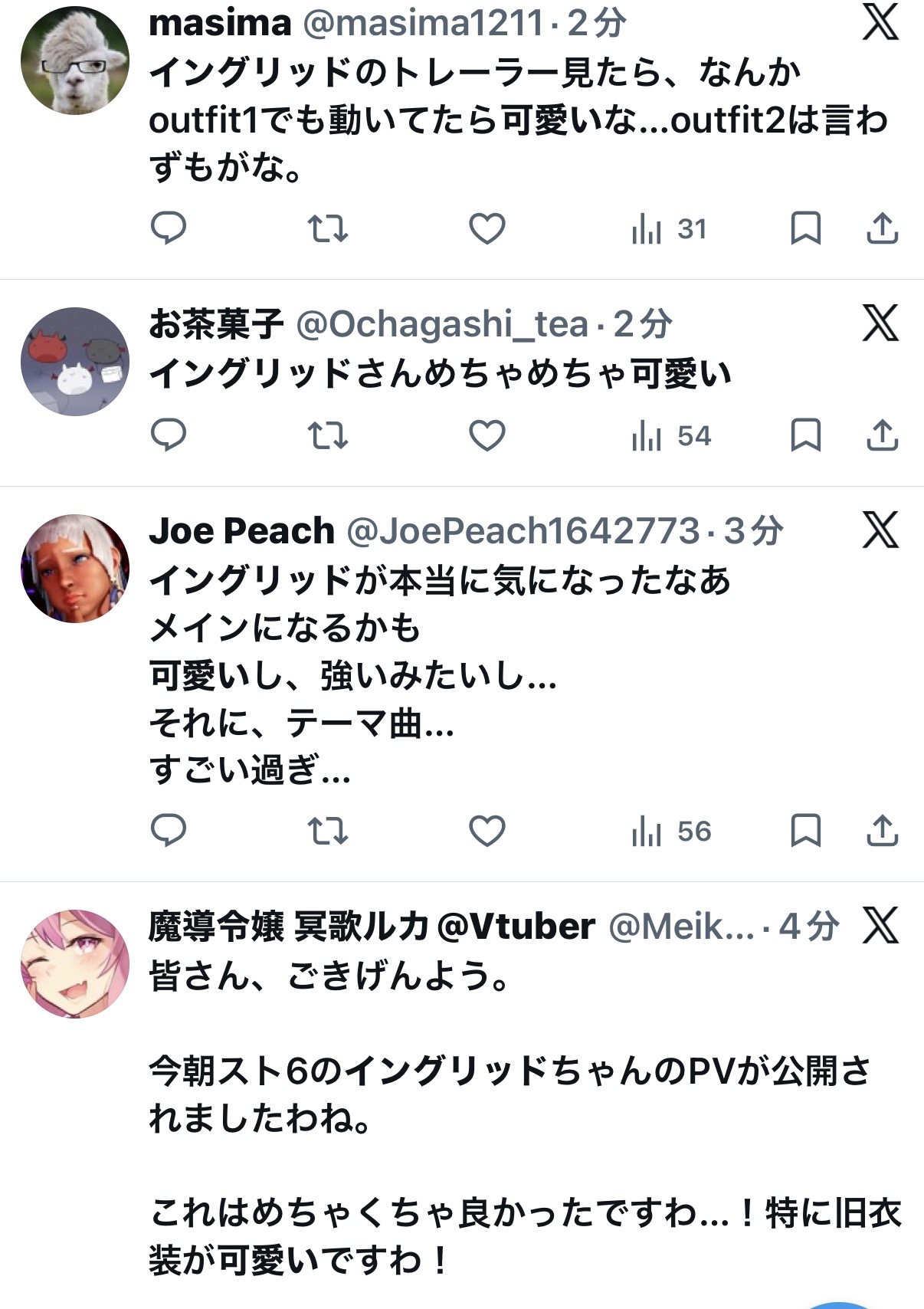Screen dimensions: 924x1309
Task: Repost お茶菓子's post
Action: pos(328,436)
